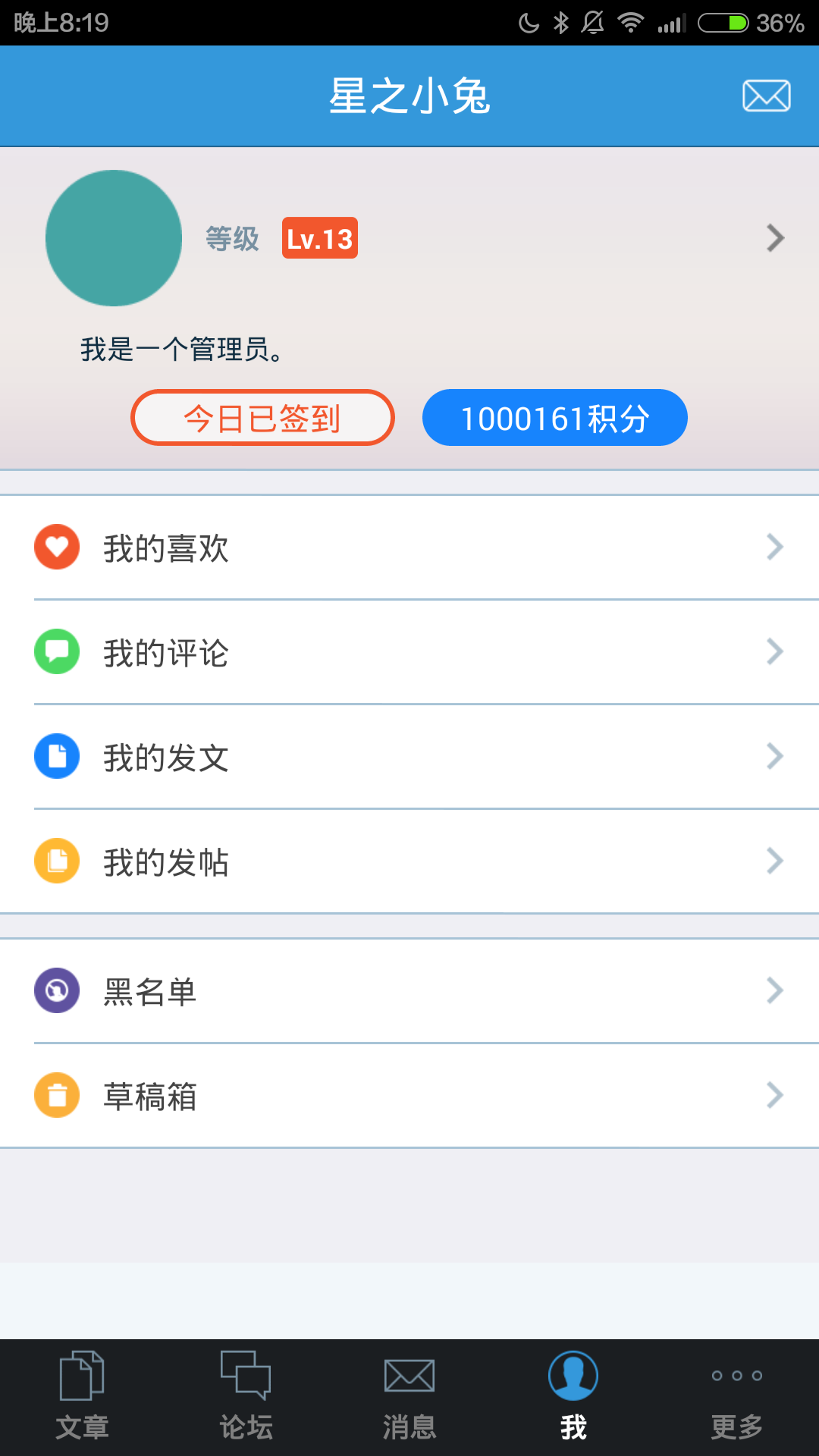Screen dimensions: 819x1456
Task: Tap the 今日已签到 check-in button
Action: tap(262, 418)
